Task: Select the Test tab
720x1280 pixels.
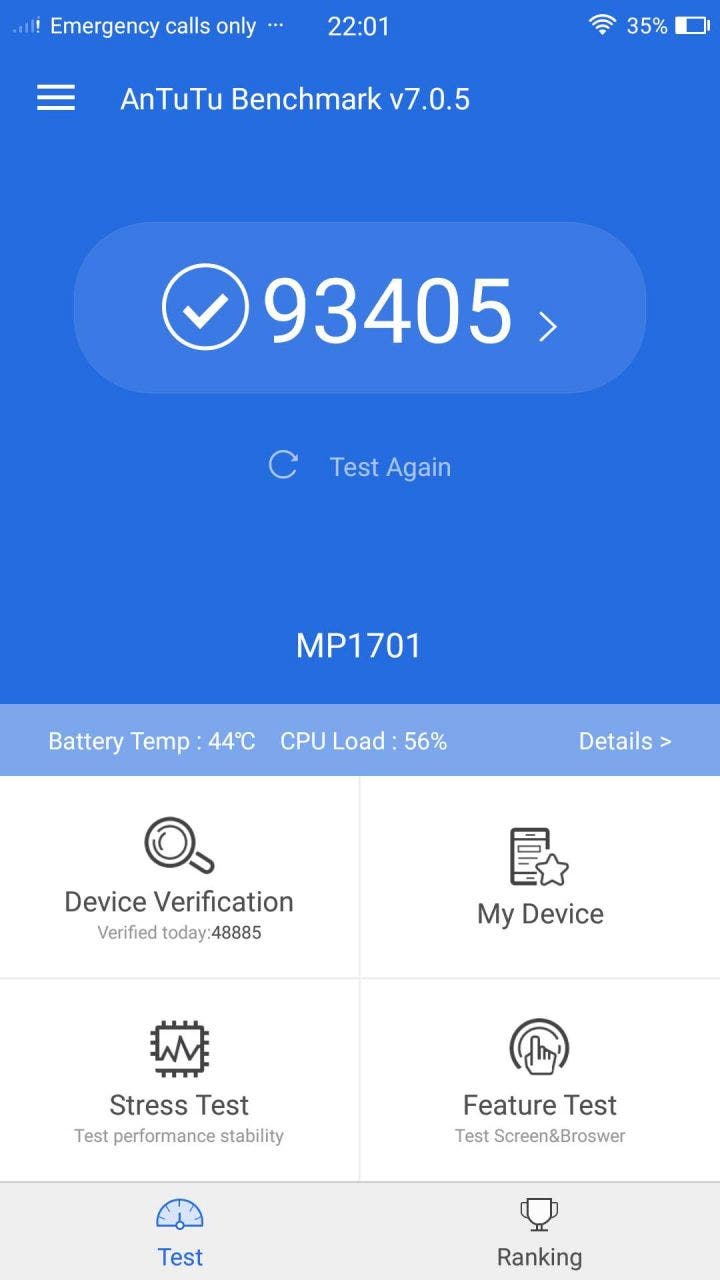Action: [x=180, y=1232]
